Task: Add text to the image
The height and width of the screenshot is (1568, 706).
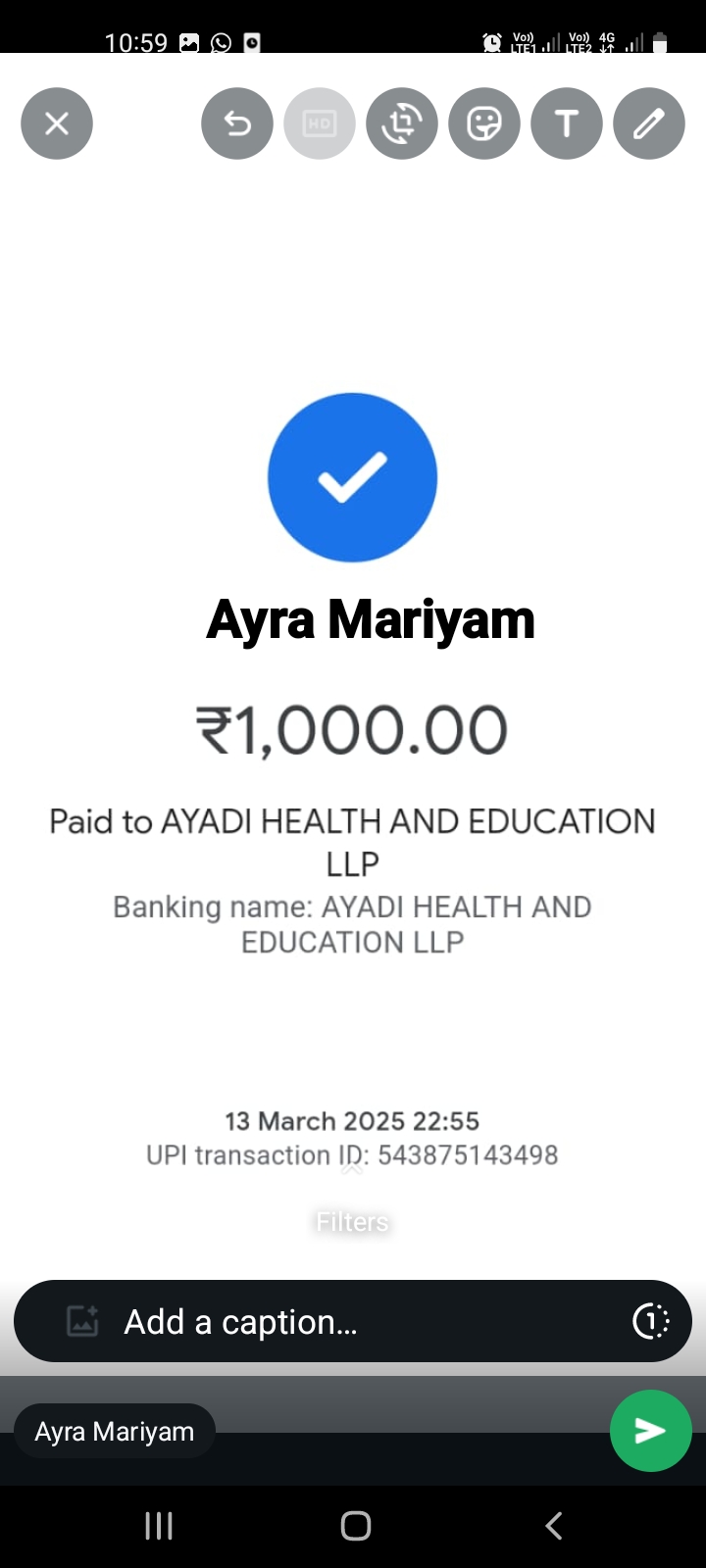Action: point(567,123)
